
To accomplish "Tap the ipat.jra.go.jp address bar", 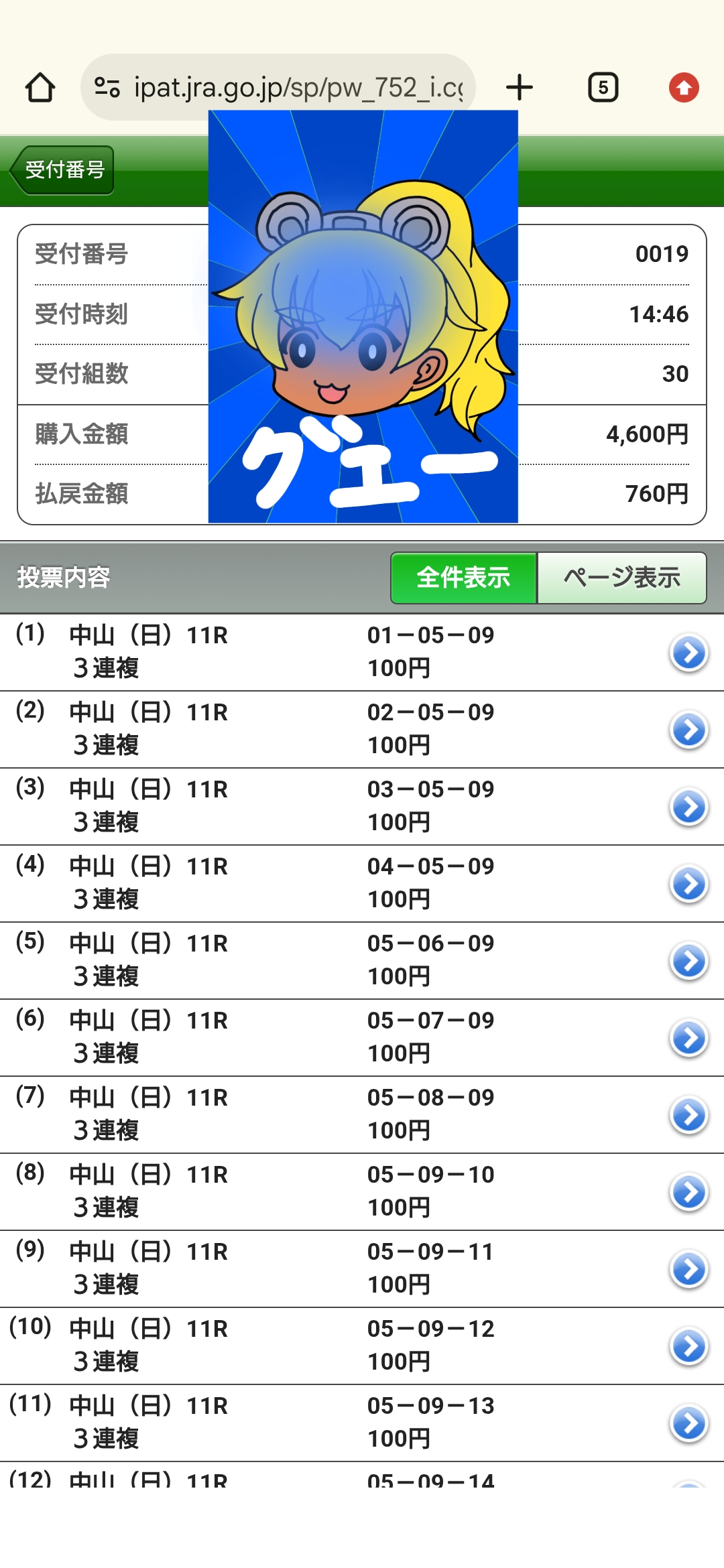I will click(295, 88).
